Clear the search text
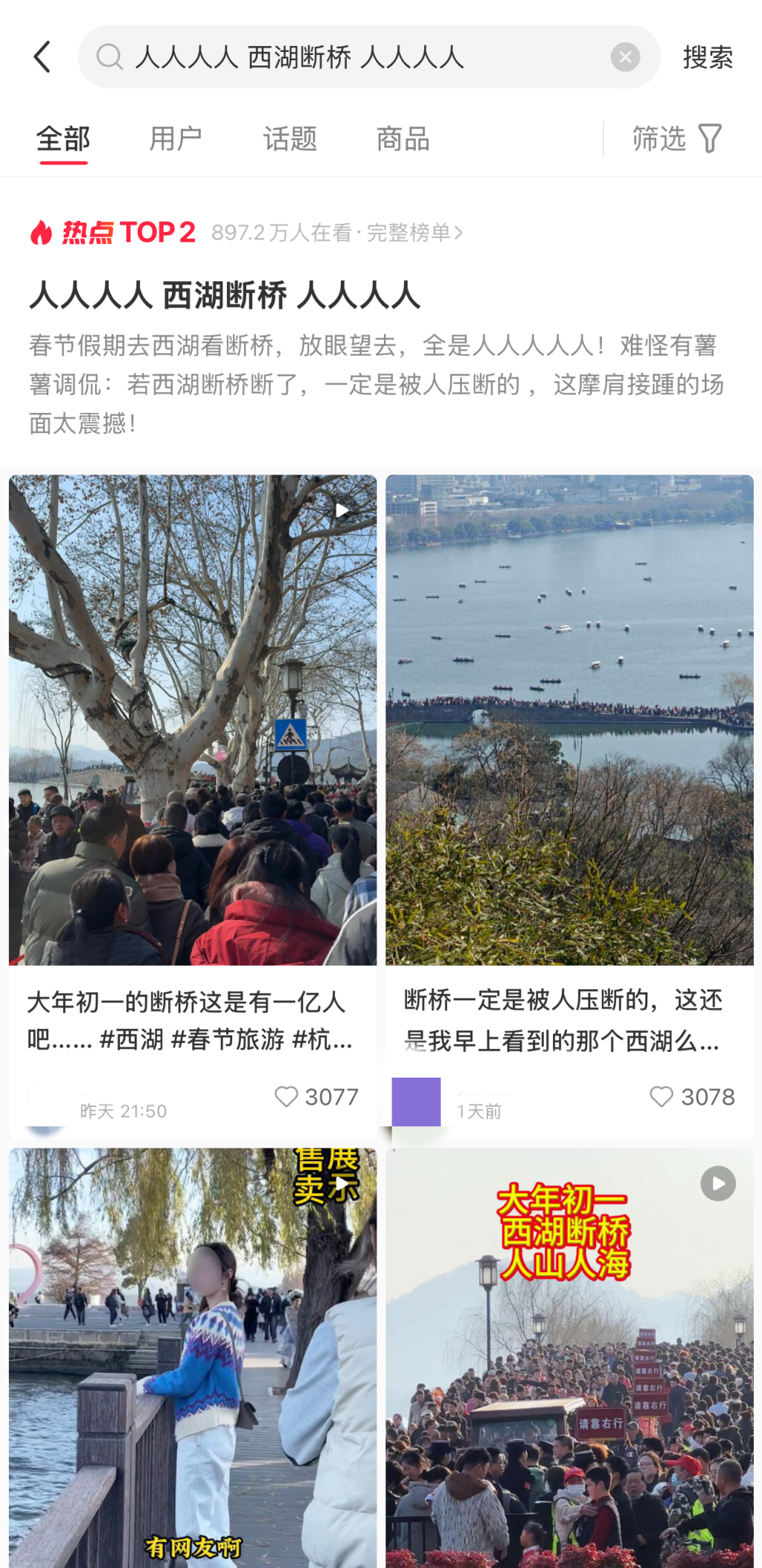 pyautogui.click(x=625, y=57)
